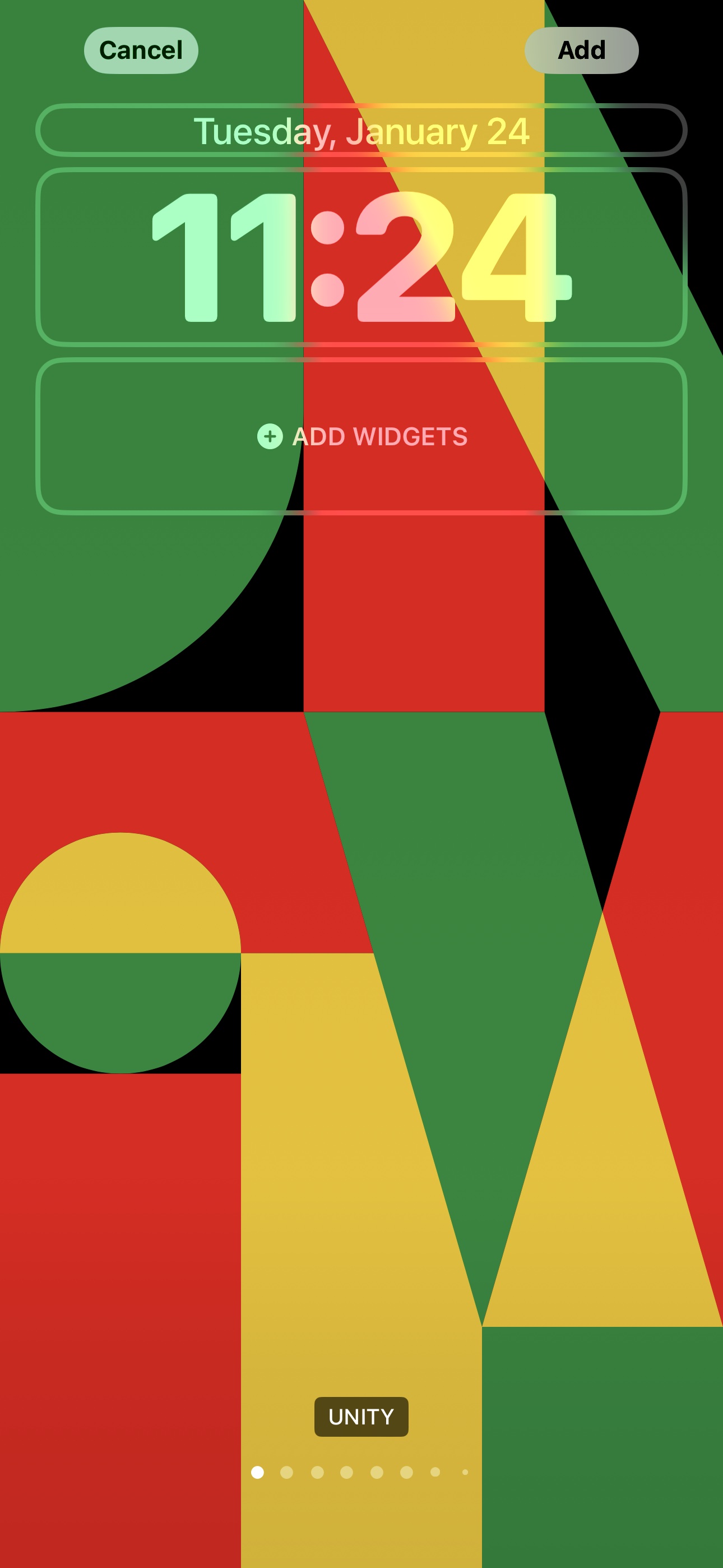Edit the date widget above the clock
The width and height of the screenshot is (723, 1568).
[x=361, y=130]
